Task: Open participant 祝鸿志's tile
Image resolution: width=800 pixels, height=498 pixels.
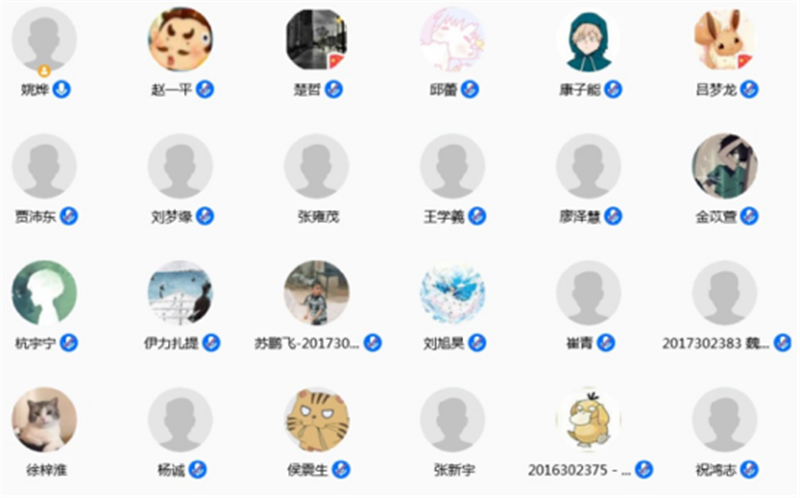Action: (x=724, y=419)
